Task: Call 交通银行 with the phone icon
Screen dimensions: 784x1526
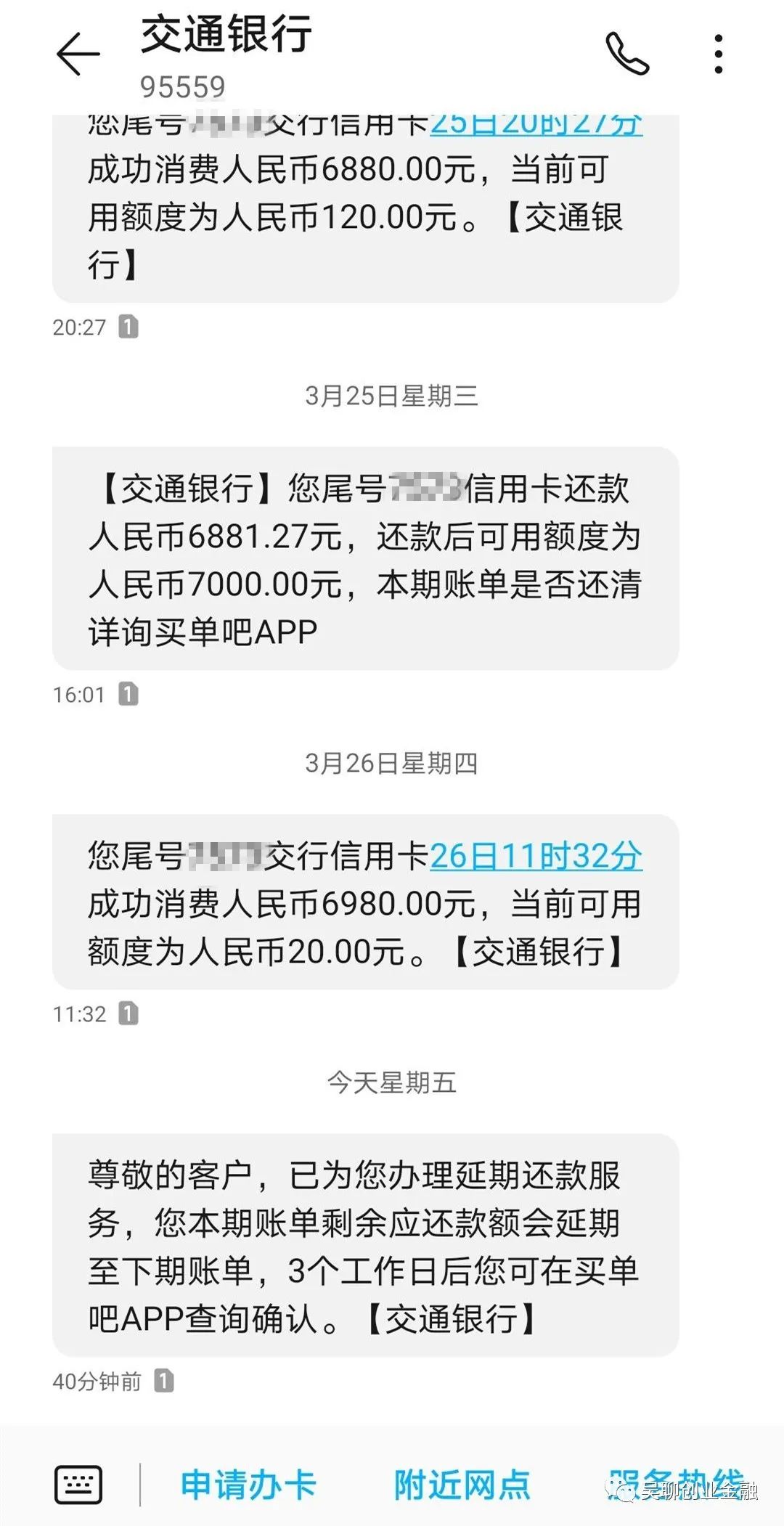Action: tap(627, 53)
